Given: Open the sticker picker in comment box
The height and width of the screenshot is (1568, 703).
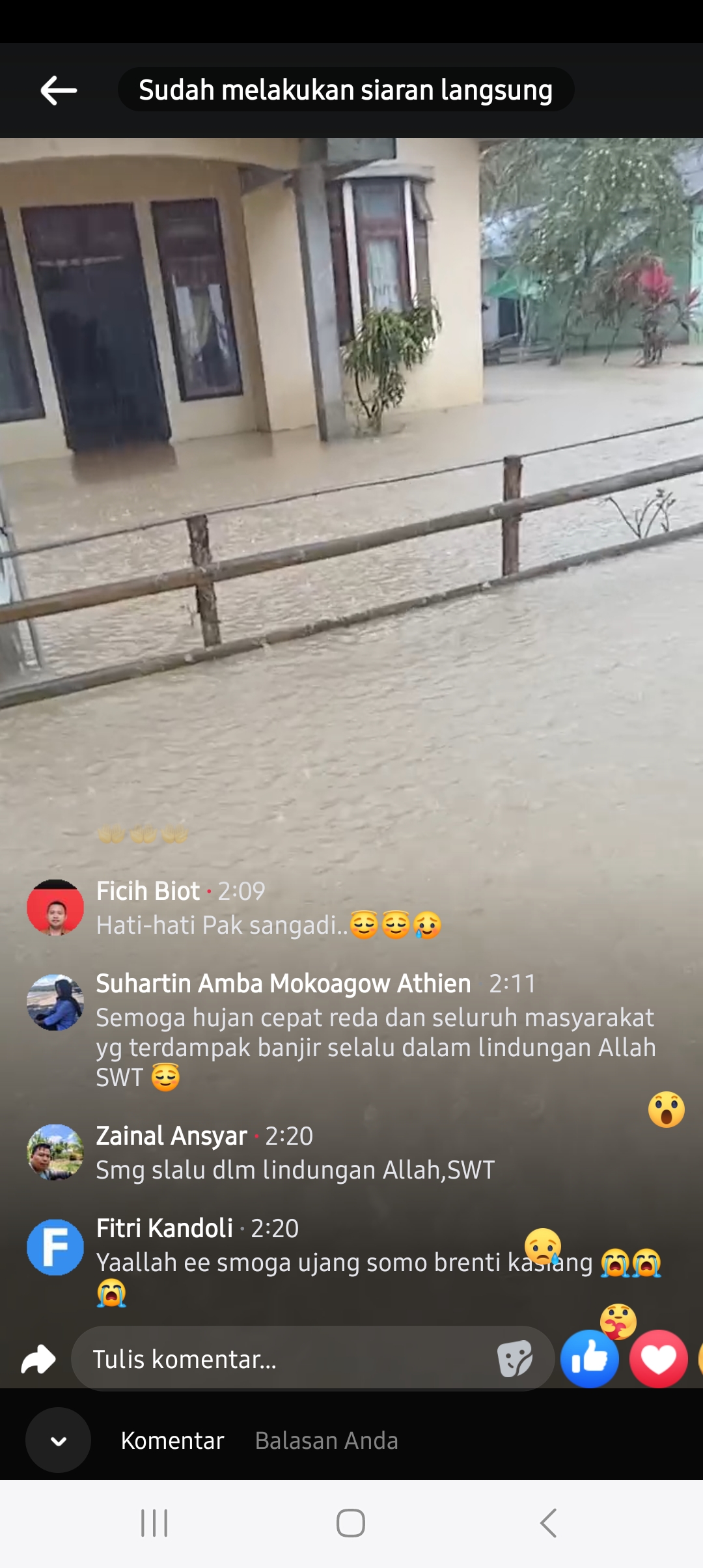Looking at the screenshot, I should pos(514,1359).
